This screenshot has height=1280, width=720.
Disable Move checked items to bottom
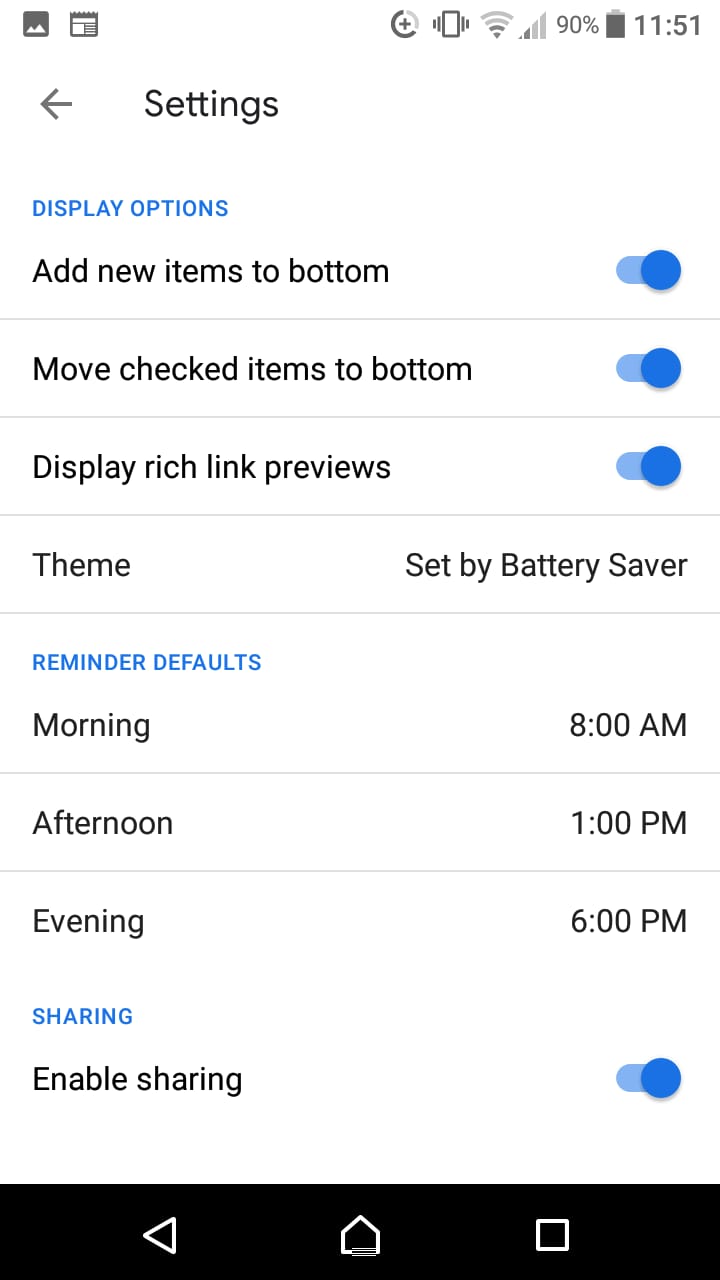click(648, 369)
